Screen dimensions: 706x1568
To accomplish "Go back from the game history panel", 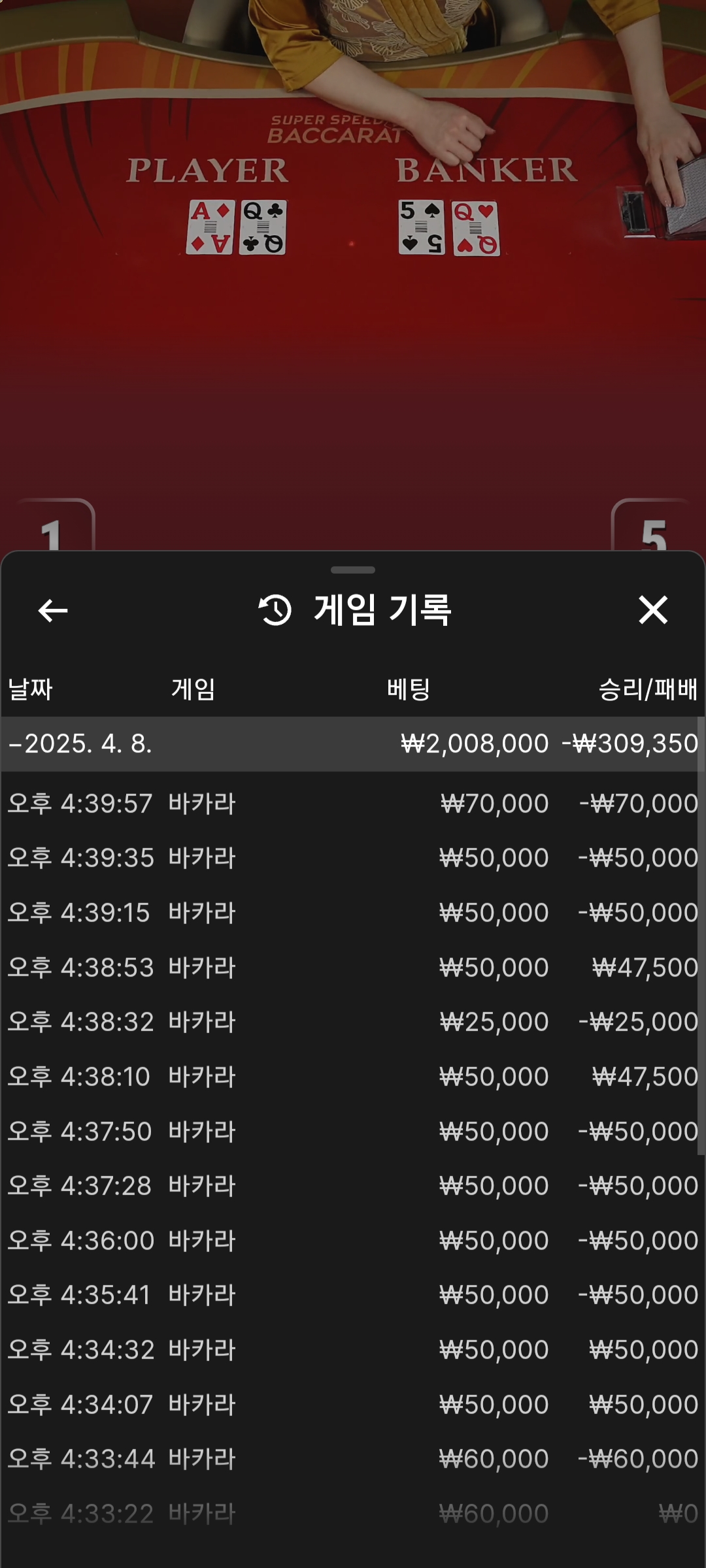I will [x=53, y=611].
